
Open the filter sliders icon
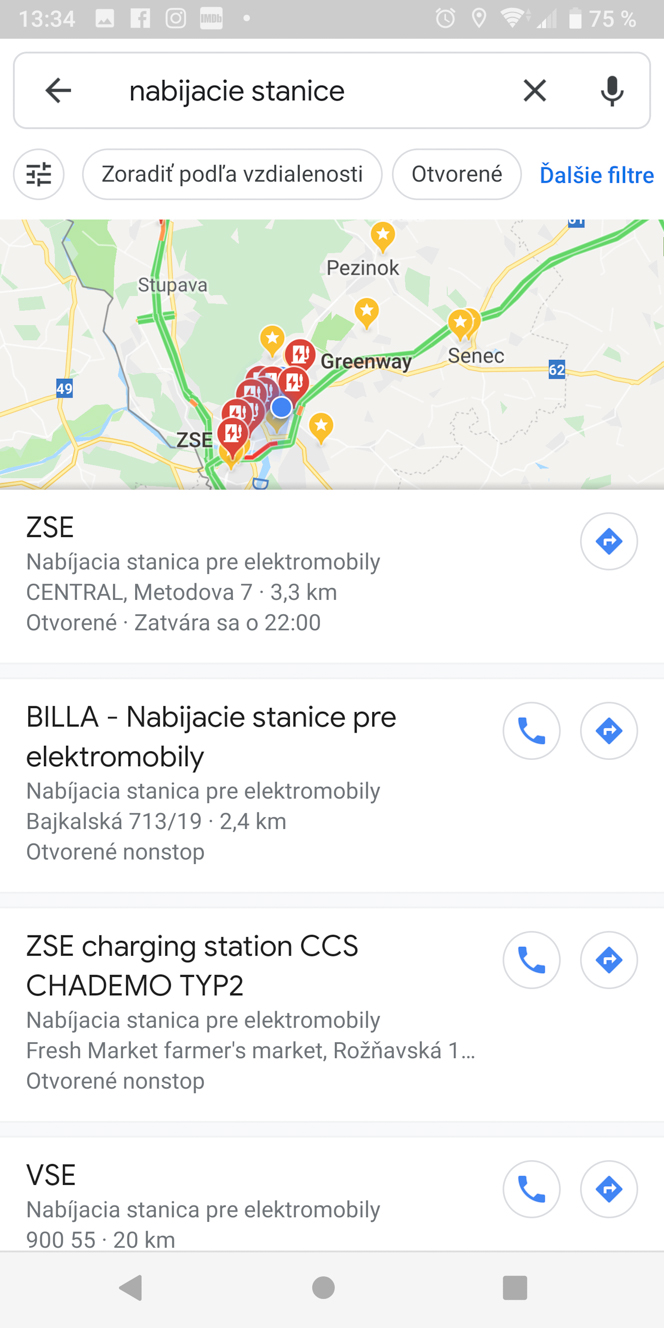(x=39, y=175)
